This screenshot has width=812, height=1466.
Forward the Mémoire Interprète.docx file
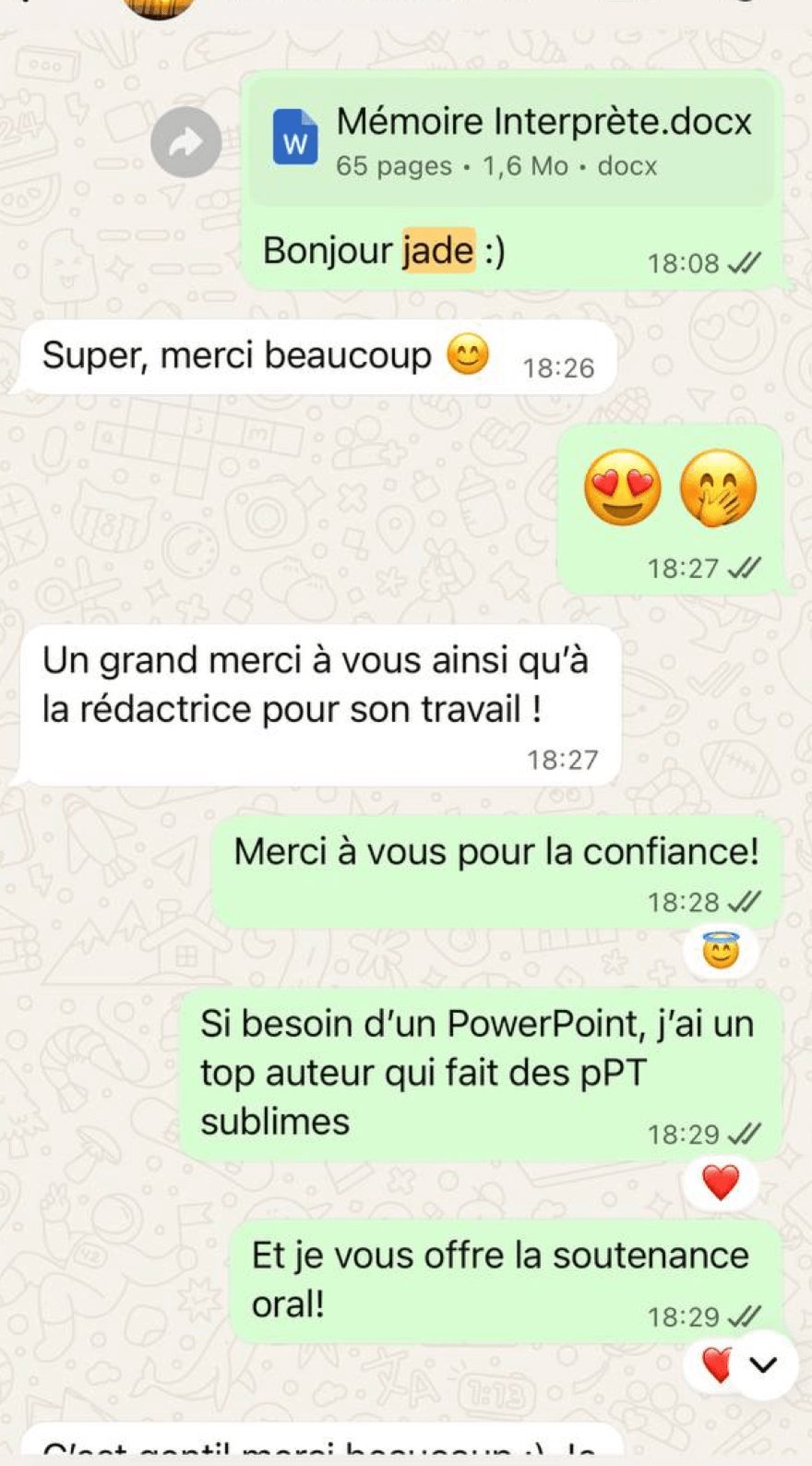point(186,143)
